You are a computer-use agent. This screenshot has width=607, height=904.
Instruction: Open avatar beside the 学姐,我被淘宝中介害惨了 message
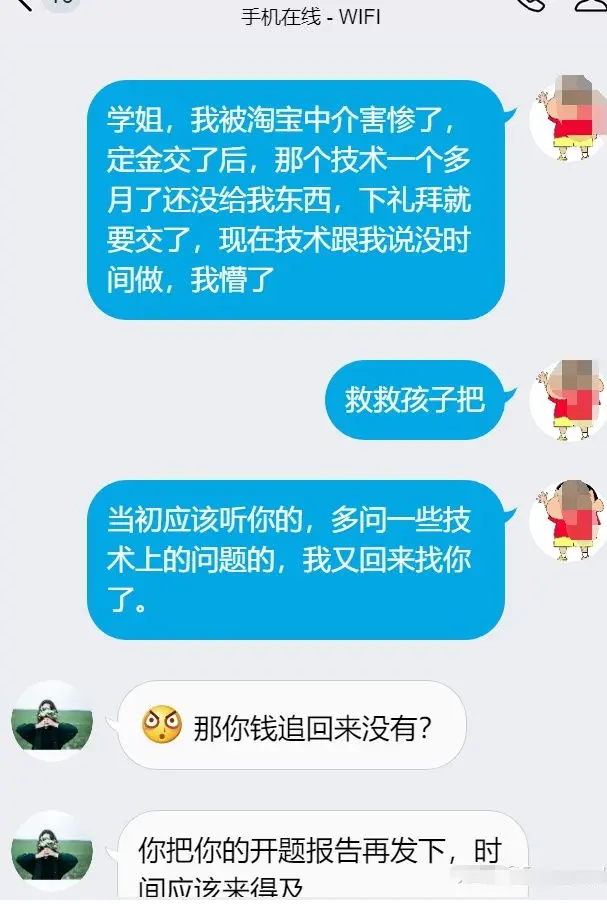567,120
